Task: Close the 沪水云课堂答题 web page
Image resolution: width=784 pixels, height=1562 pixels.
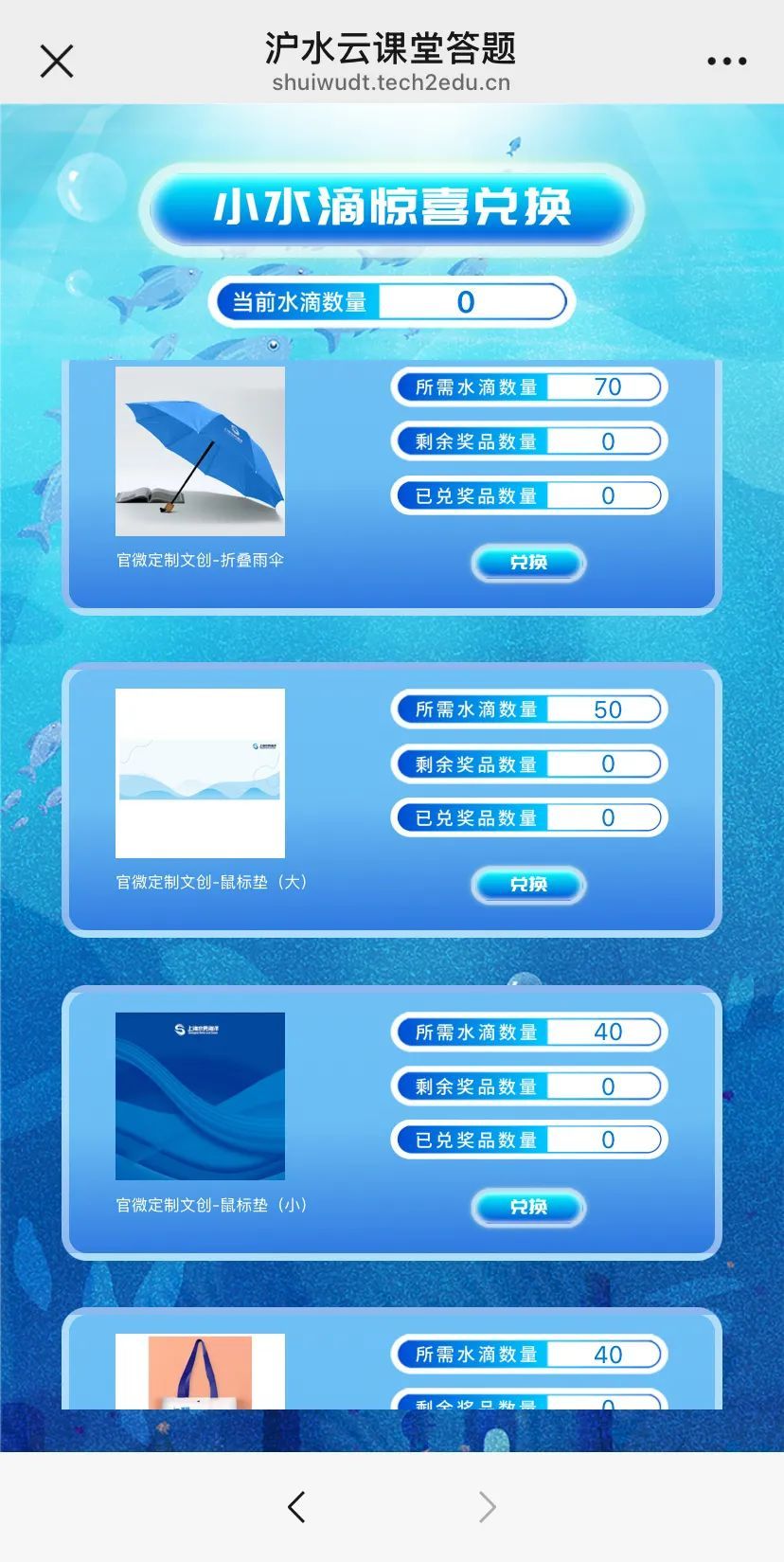Action: (57, 62)
